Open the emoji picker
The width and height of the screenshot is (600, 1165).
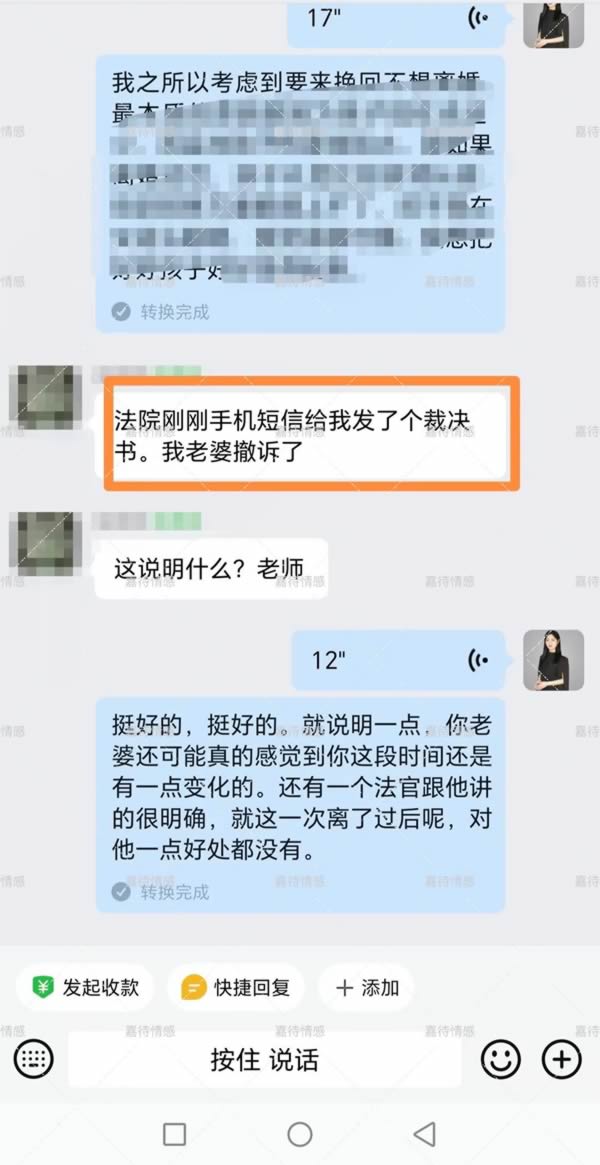pos(500,1059)
